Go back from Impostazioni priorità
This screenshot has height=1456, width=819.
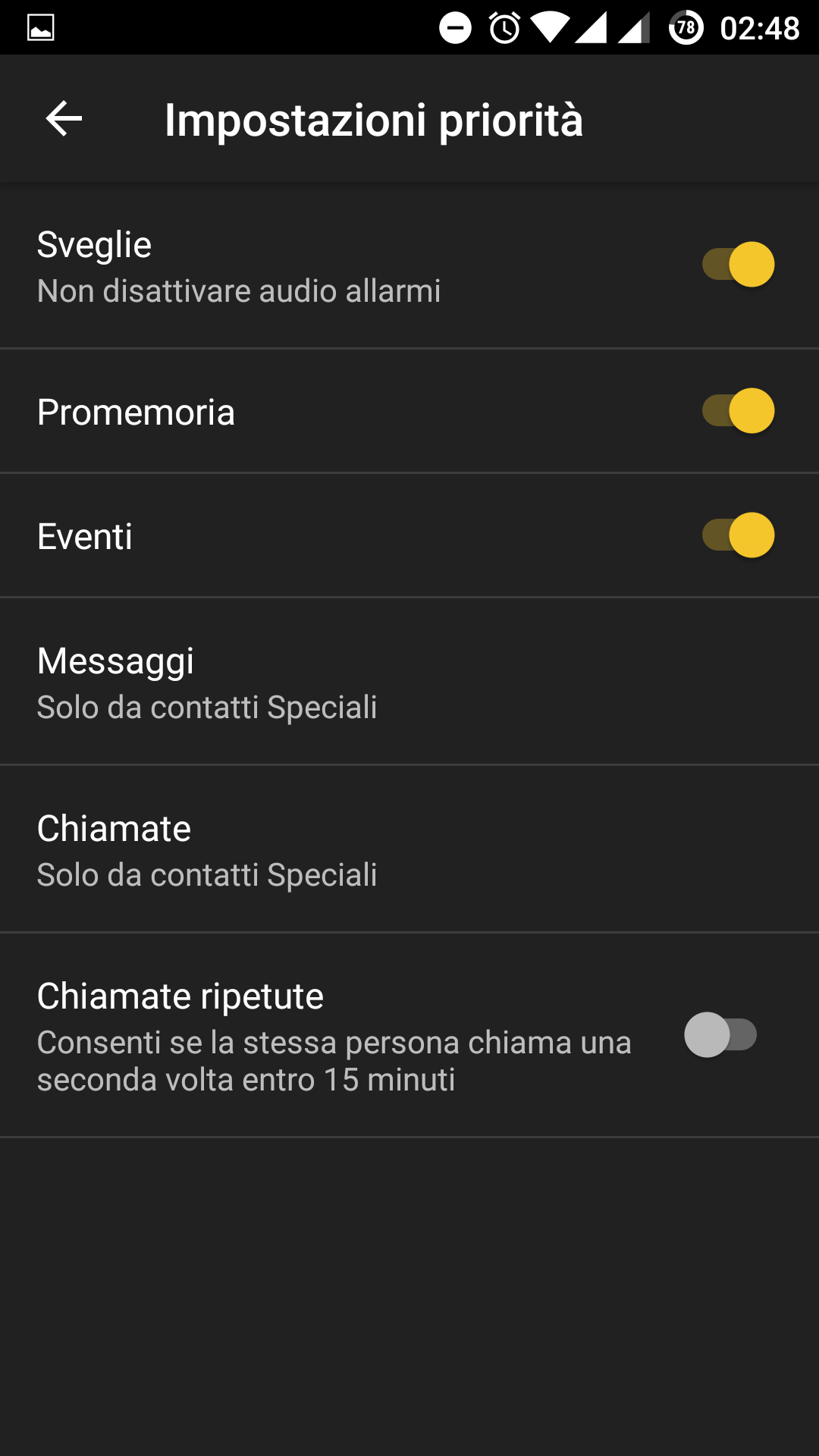coord(64,119)
